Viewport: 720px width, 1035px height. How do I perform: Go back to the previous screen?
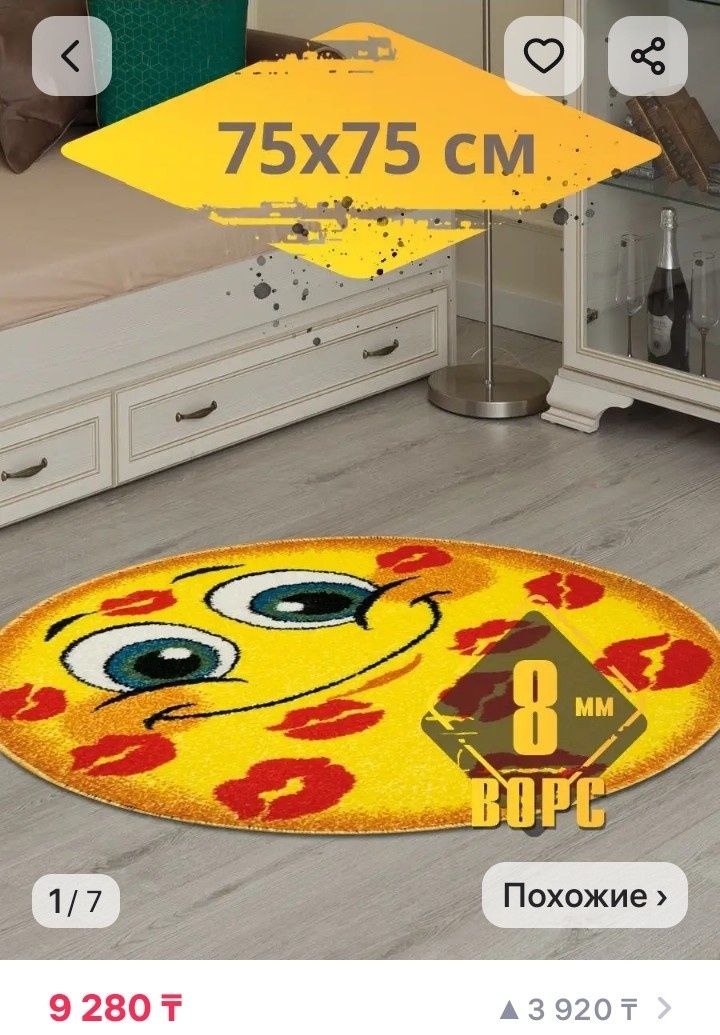pyautogui.click(x=71, y=57)
